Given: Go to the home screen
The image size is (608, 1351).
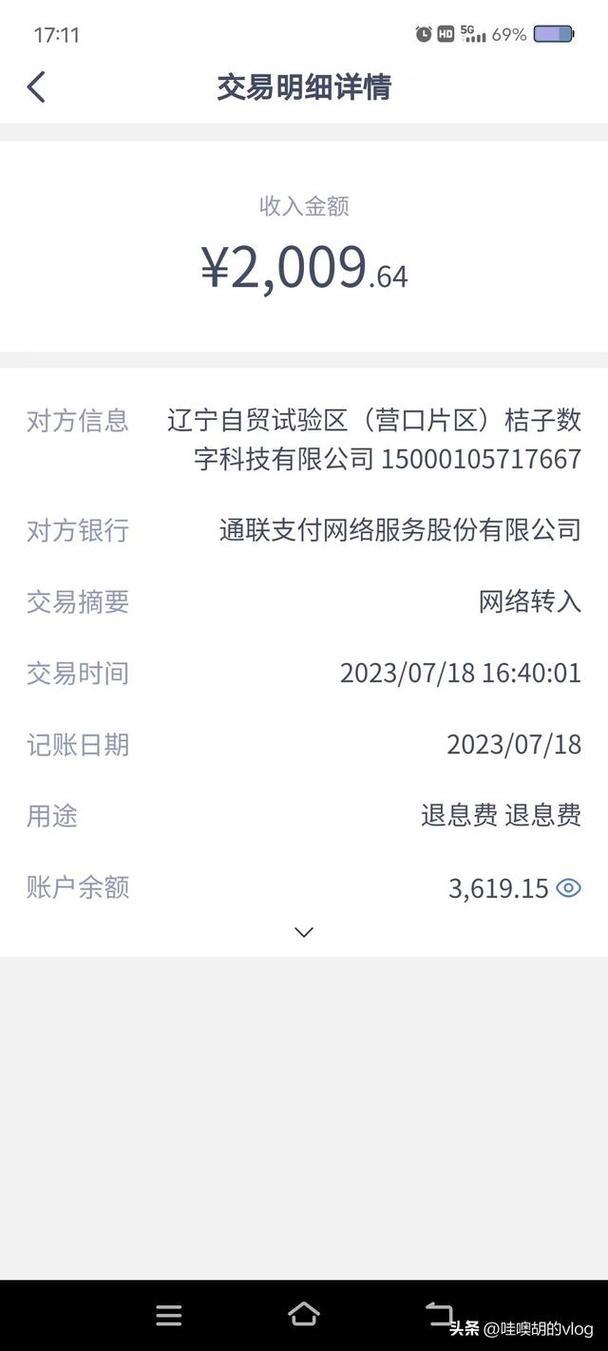Looking at the screenshot, I should [x=304, y=1314].
